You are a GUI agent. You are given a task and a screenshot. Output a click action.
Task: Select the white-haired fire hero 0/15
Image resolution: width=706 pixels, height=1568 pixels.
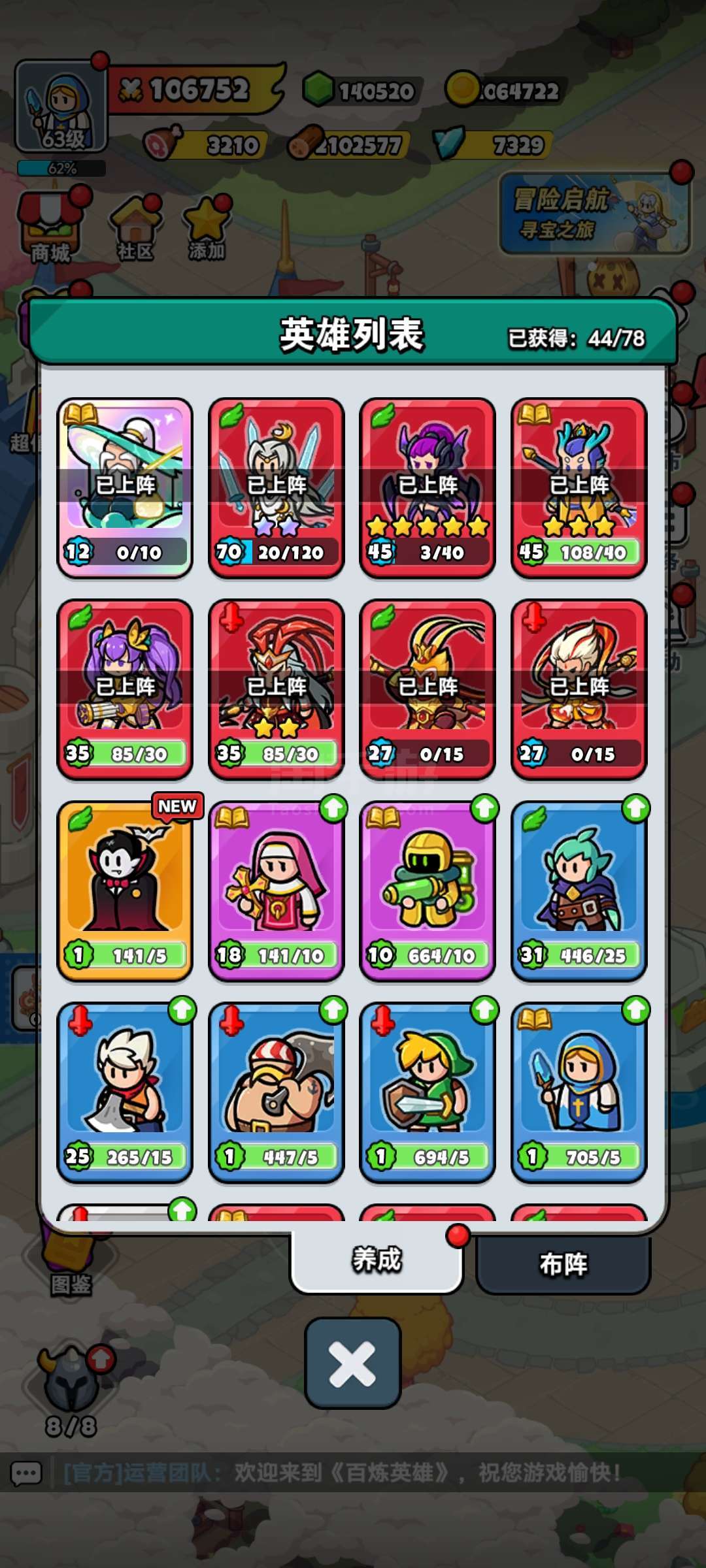(579, 687)
